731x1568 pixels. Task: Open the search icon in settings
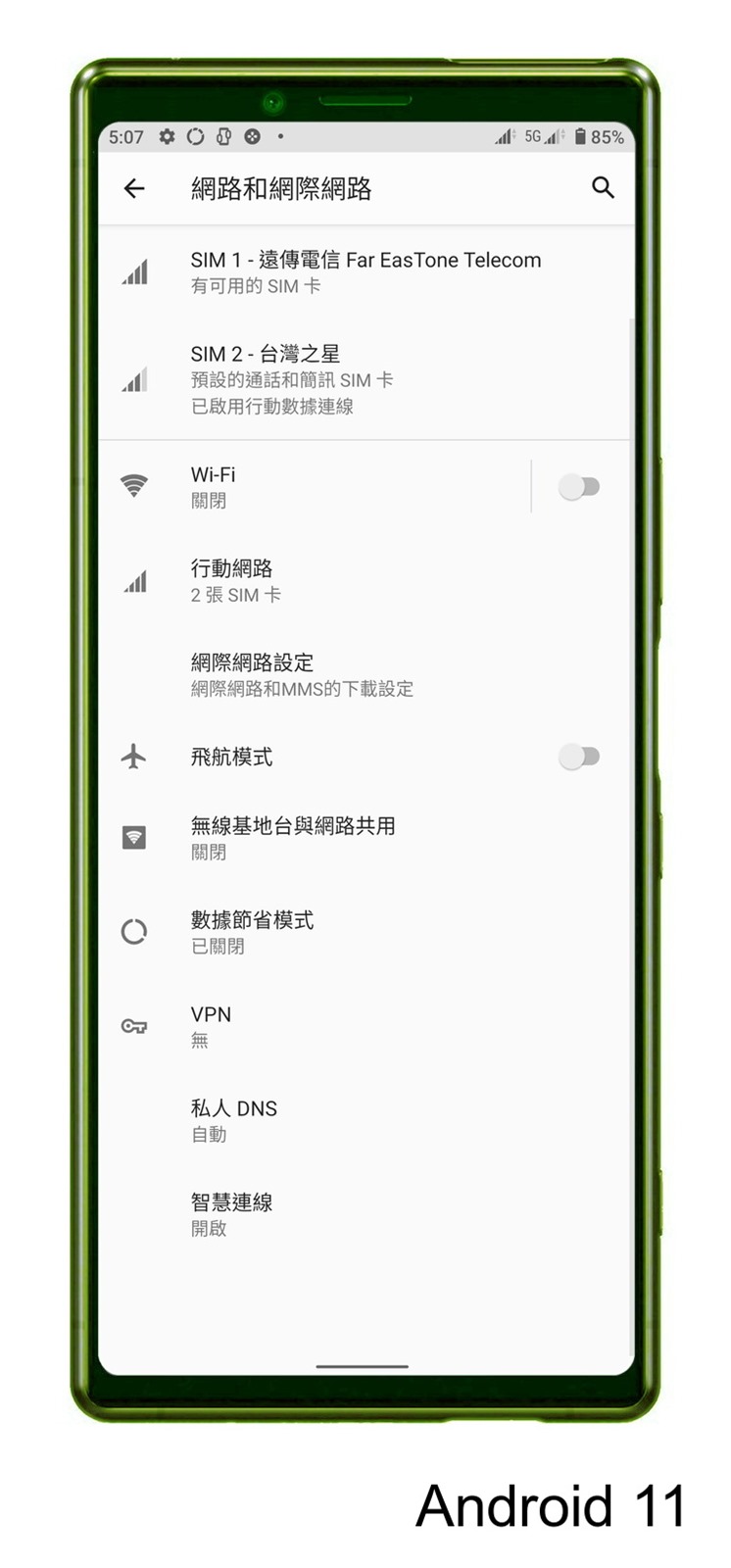click(603, 188)
